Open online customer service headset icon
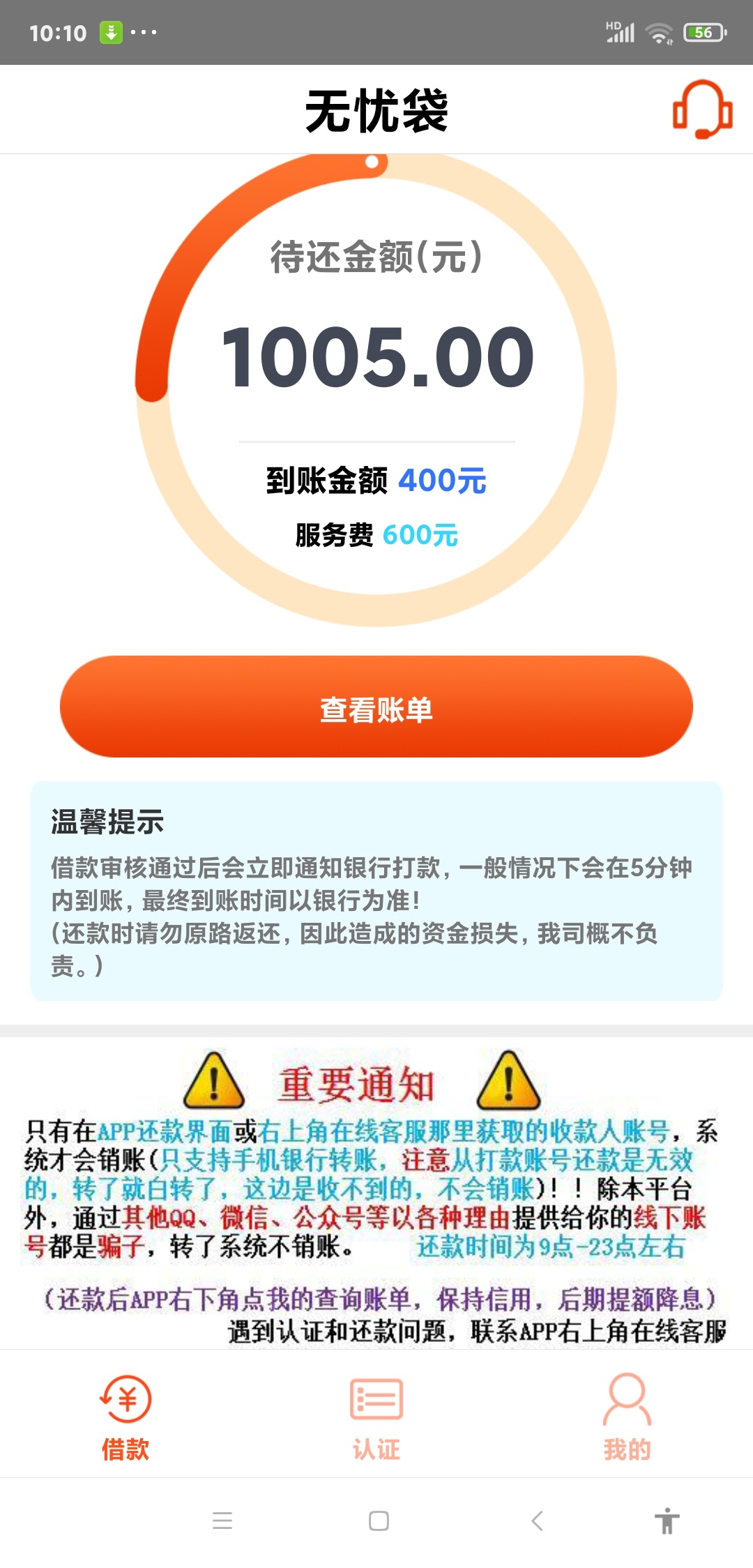Image resolution: width=753 pixels, height=1568 pixels. click(x=702, y=110)
